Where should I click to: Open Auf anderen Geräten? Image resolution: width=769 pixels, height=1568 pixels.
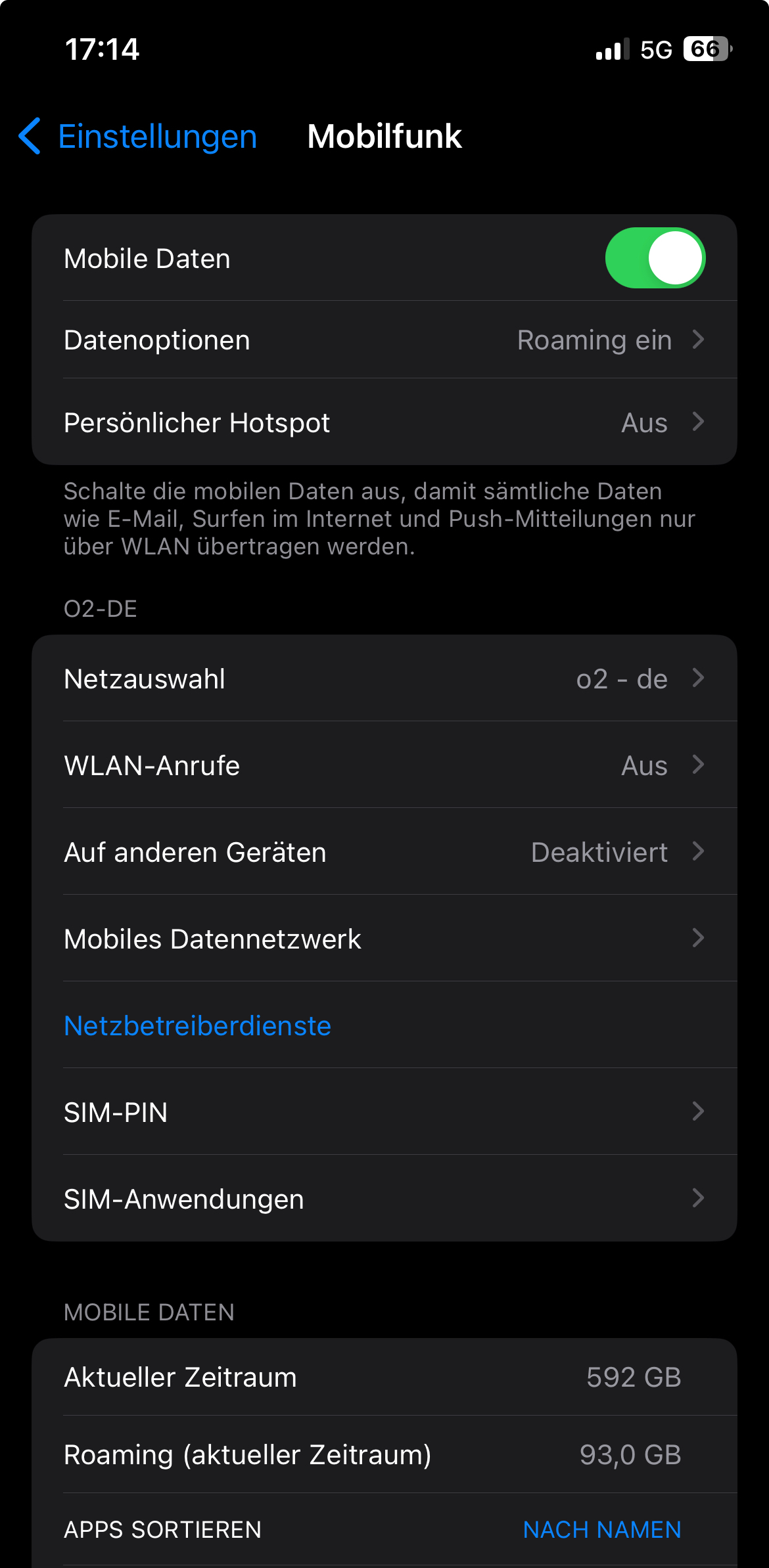tap(384, 851)
